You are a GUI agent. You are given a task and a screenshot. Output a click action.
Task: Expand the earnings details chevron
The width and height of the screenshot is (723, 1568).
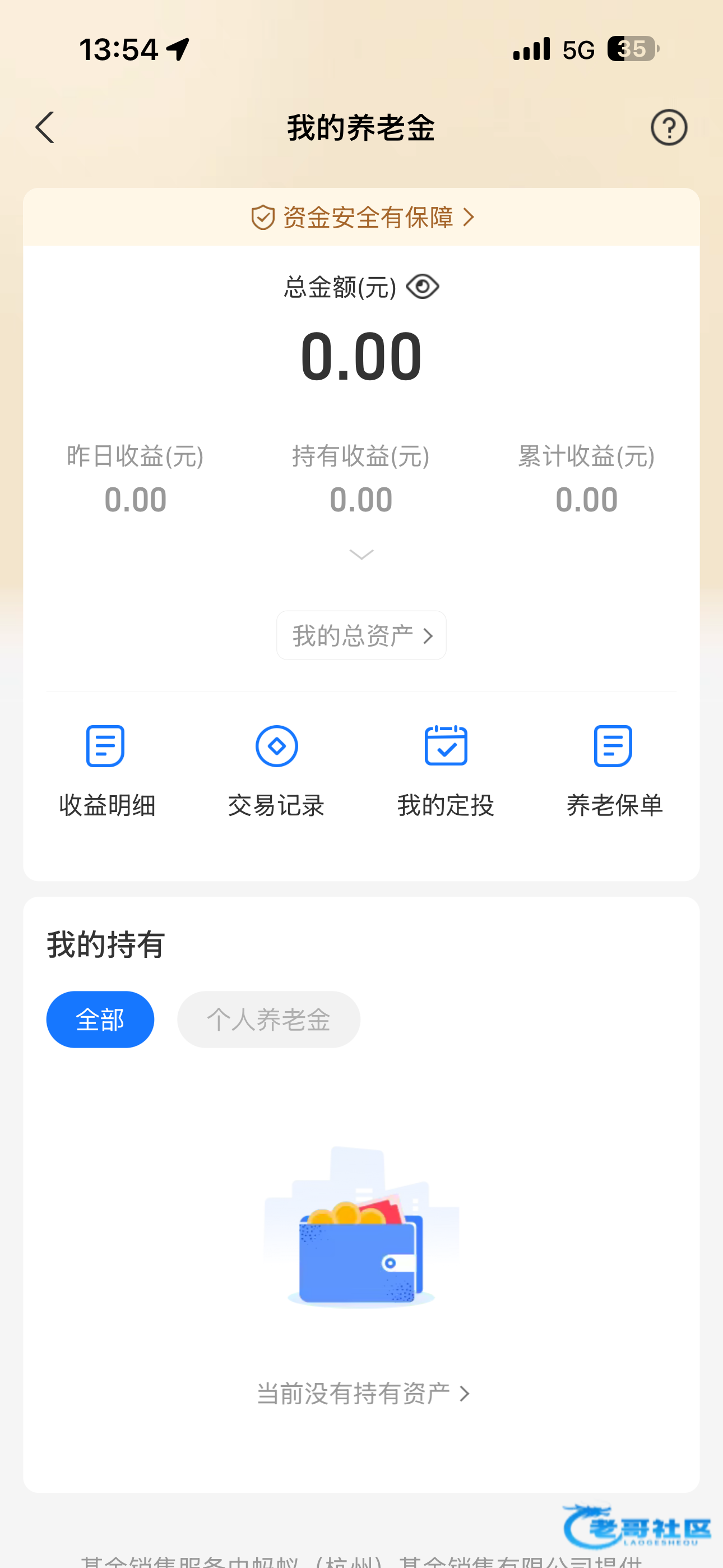coord(361,555)
